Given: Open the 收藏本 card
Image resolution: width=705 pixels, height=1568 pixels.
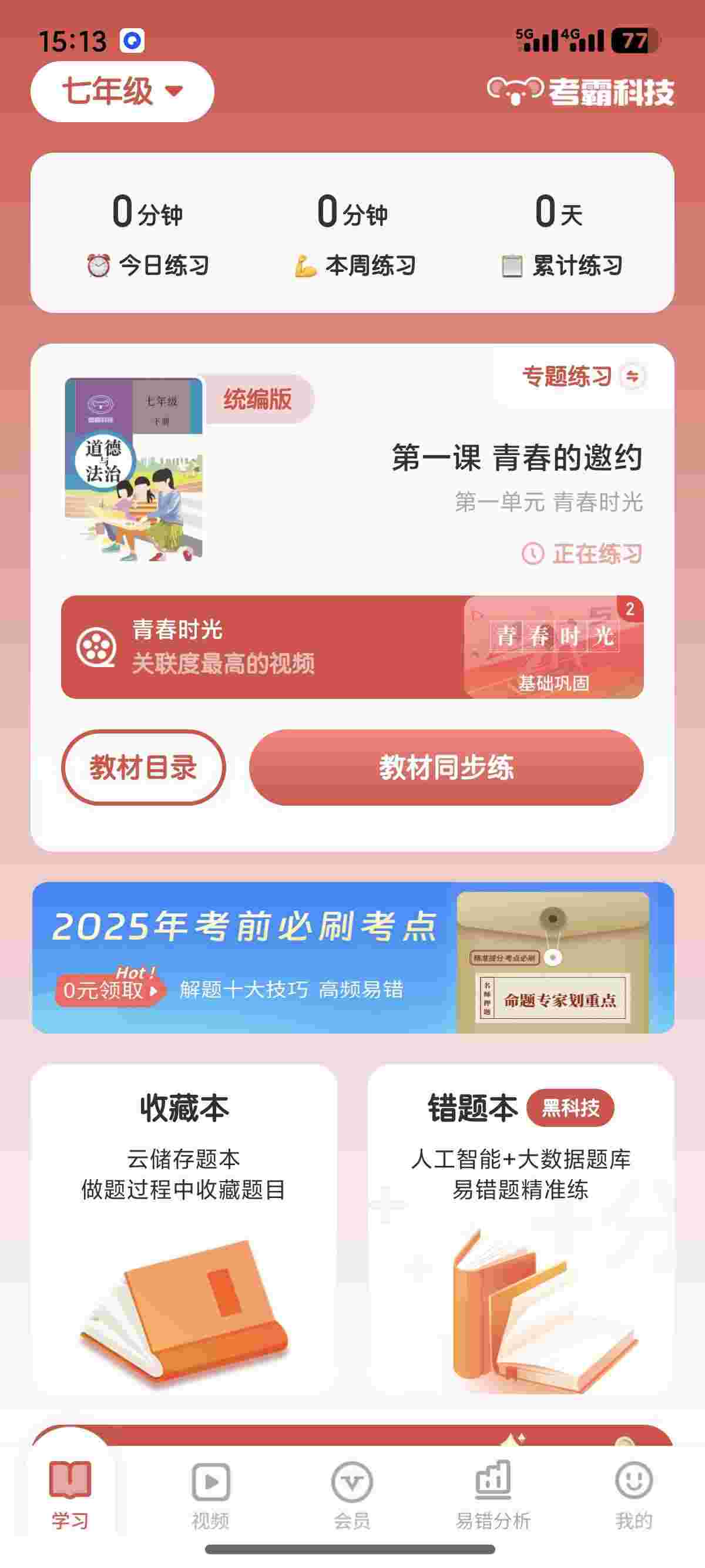Looking at the screenshot, I should click(184, 1229).
